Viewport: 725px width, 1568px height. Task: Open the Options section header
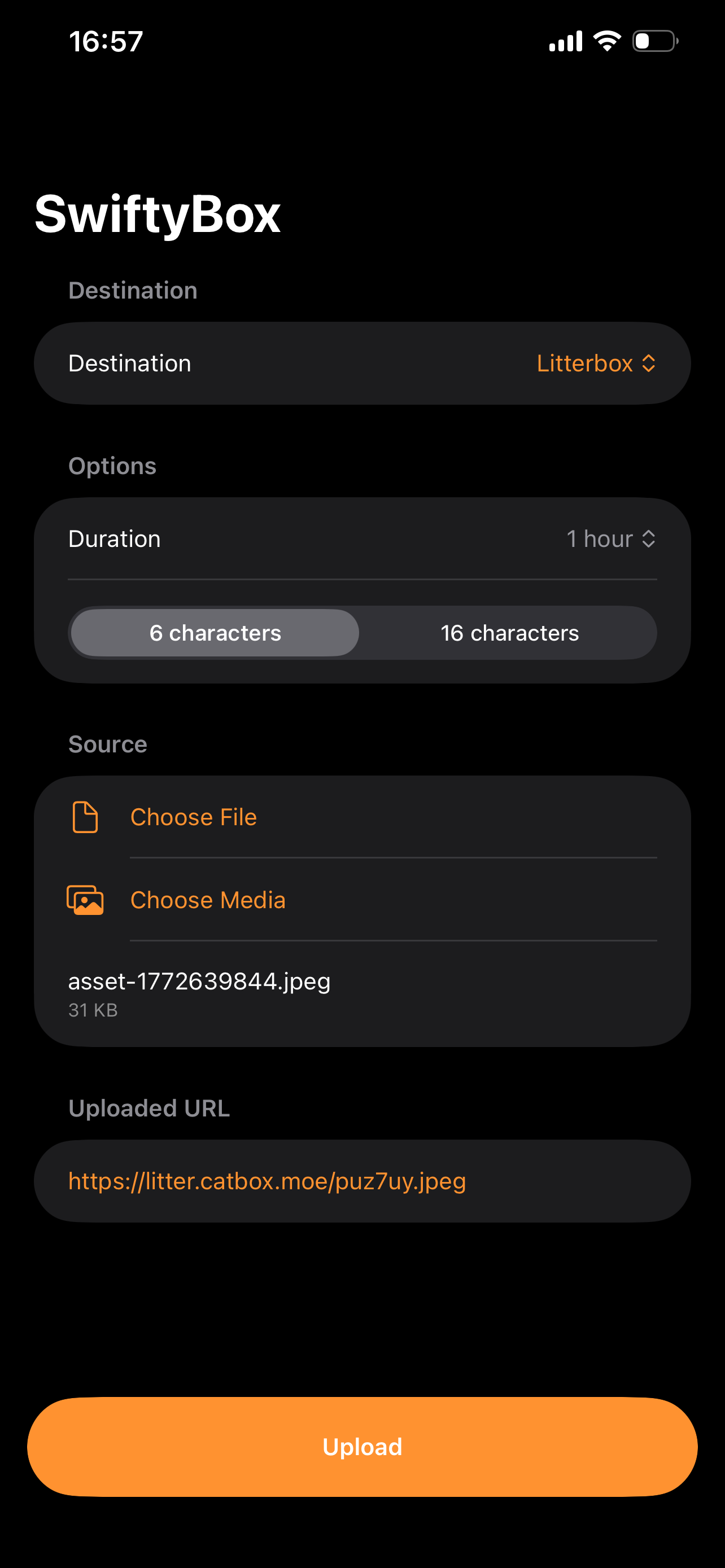[112, 466]
